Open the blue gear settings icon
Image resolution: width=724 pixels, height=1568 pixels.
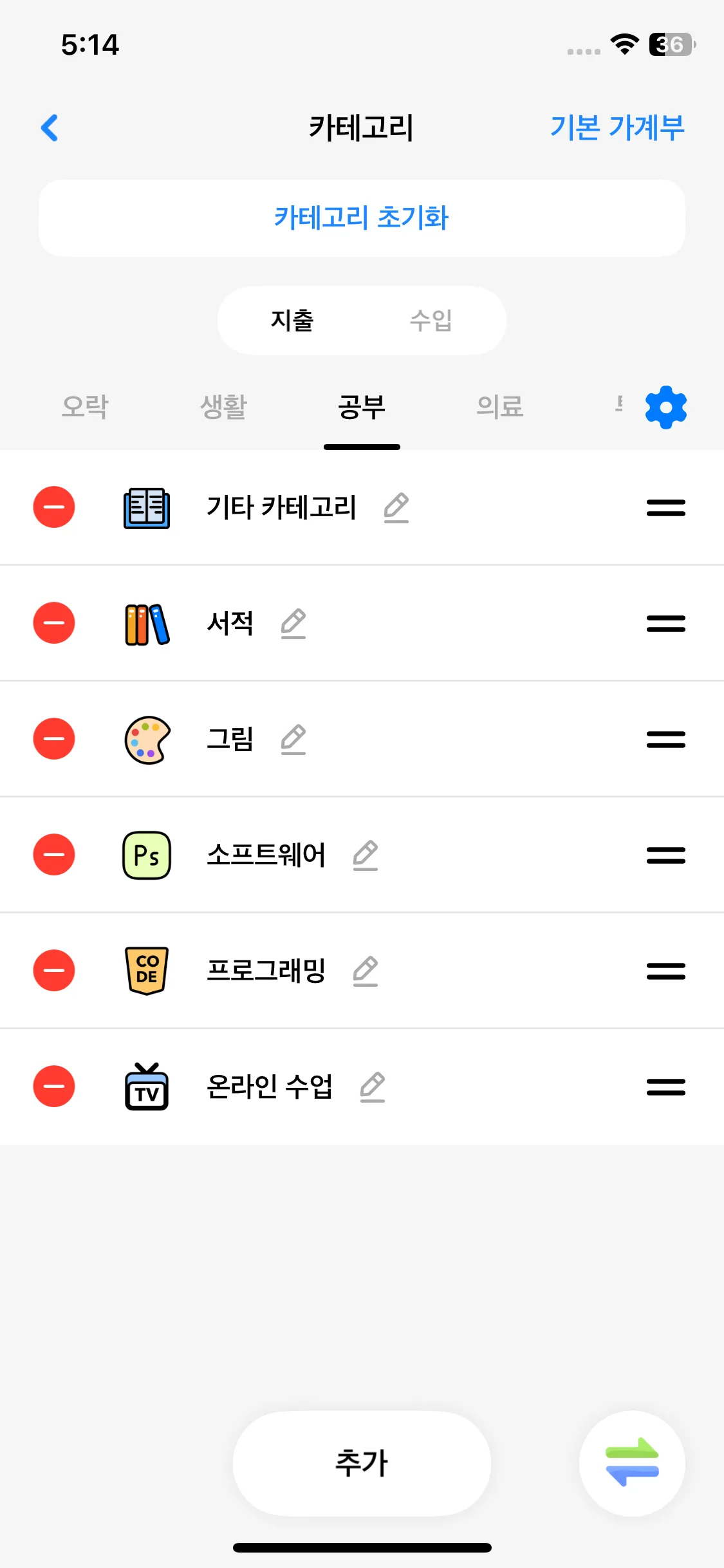click(665, 407)
